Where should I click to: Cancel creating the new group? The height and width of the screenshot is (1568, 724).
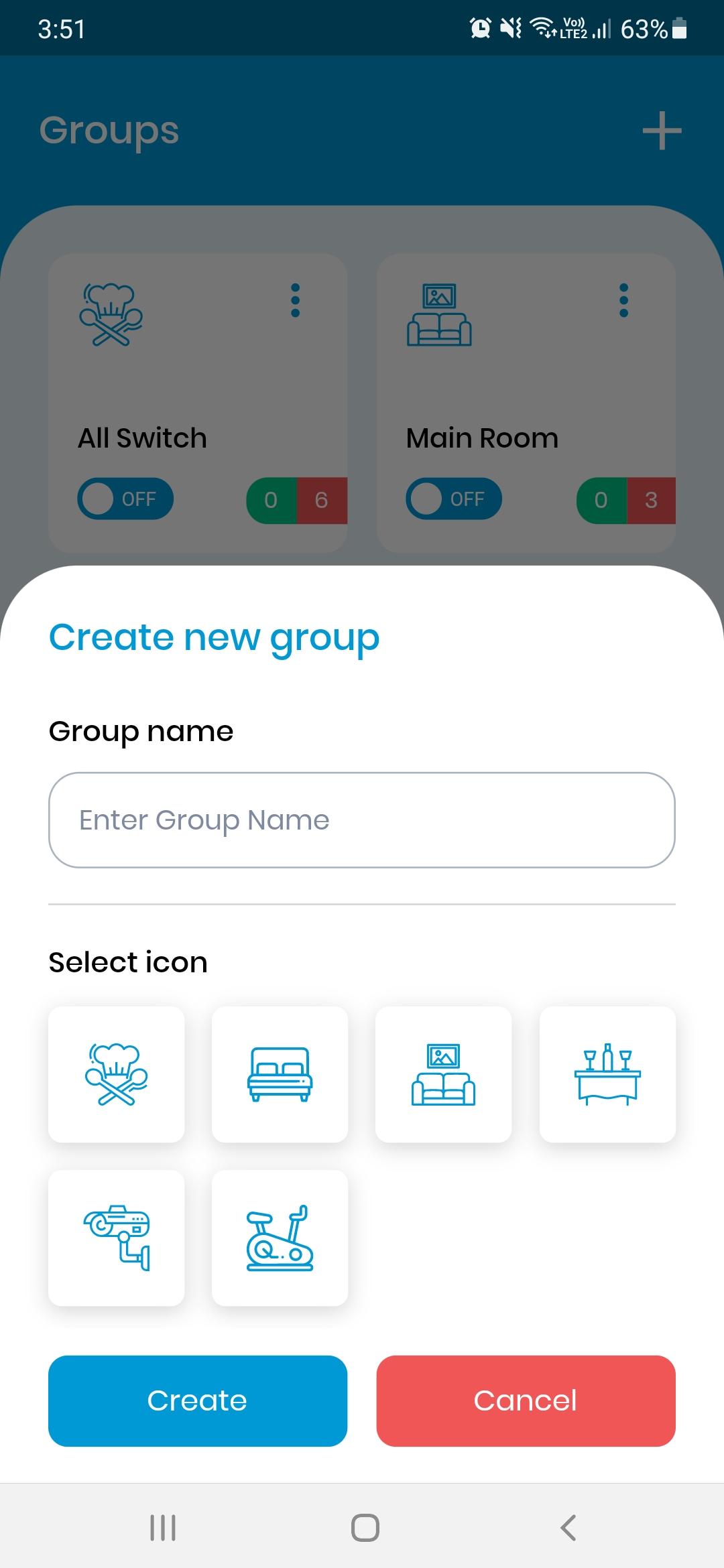526,1400
